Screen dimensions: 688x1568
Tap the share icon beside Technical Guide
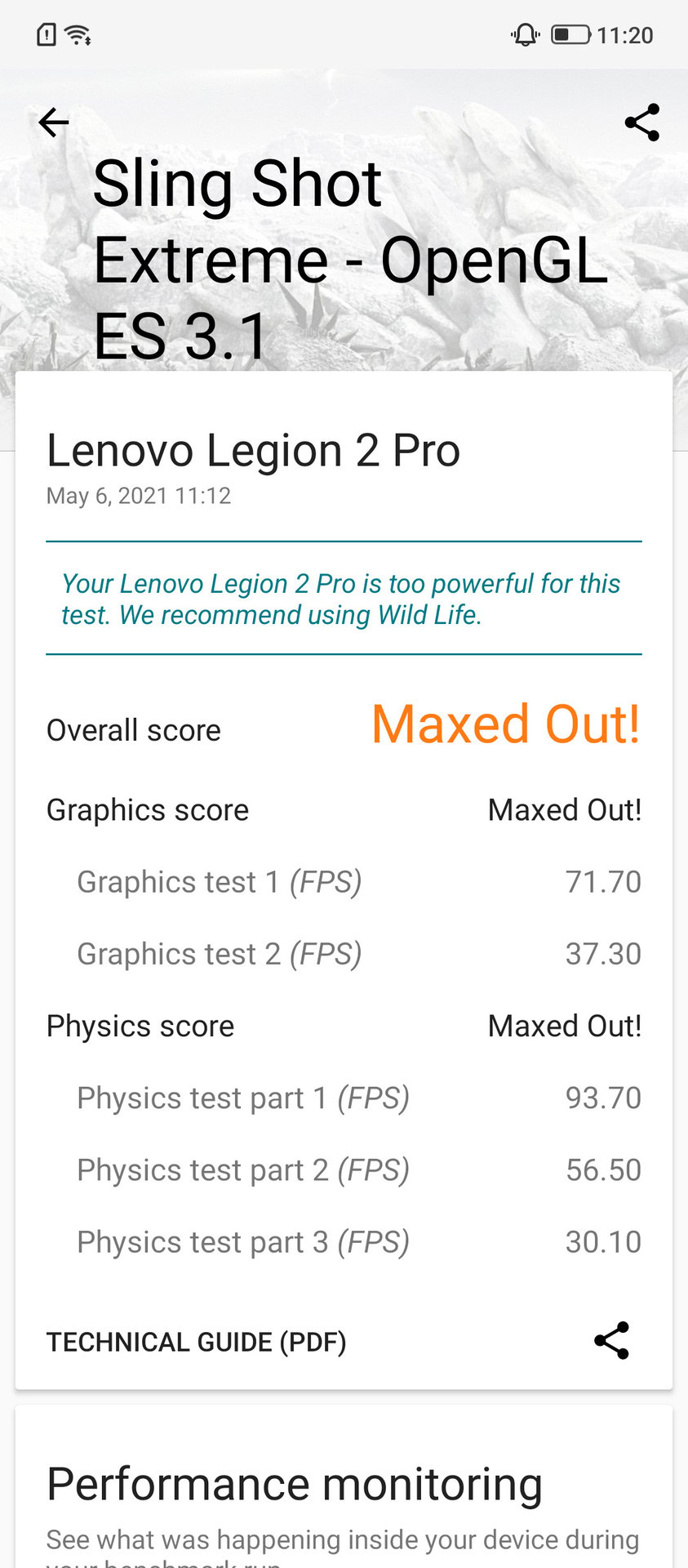point(611,1340)
